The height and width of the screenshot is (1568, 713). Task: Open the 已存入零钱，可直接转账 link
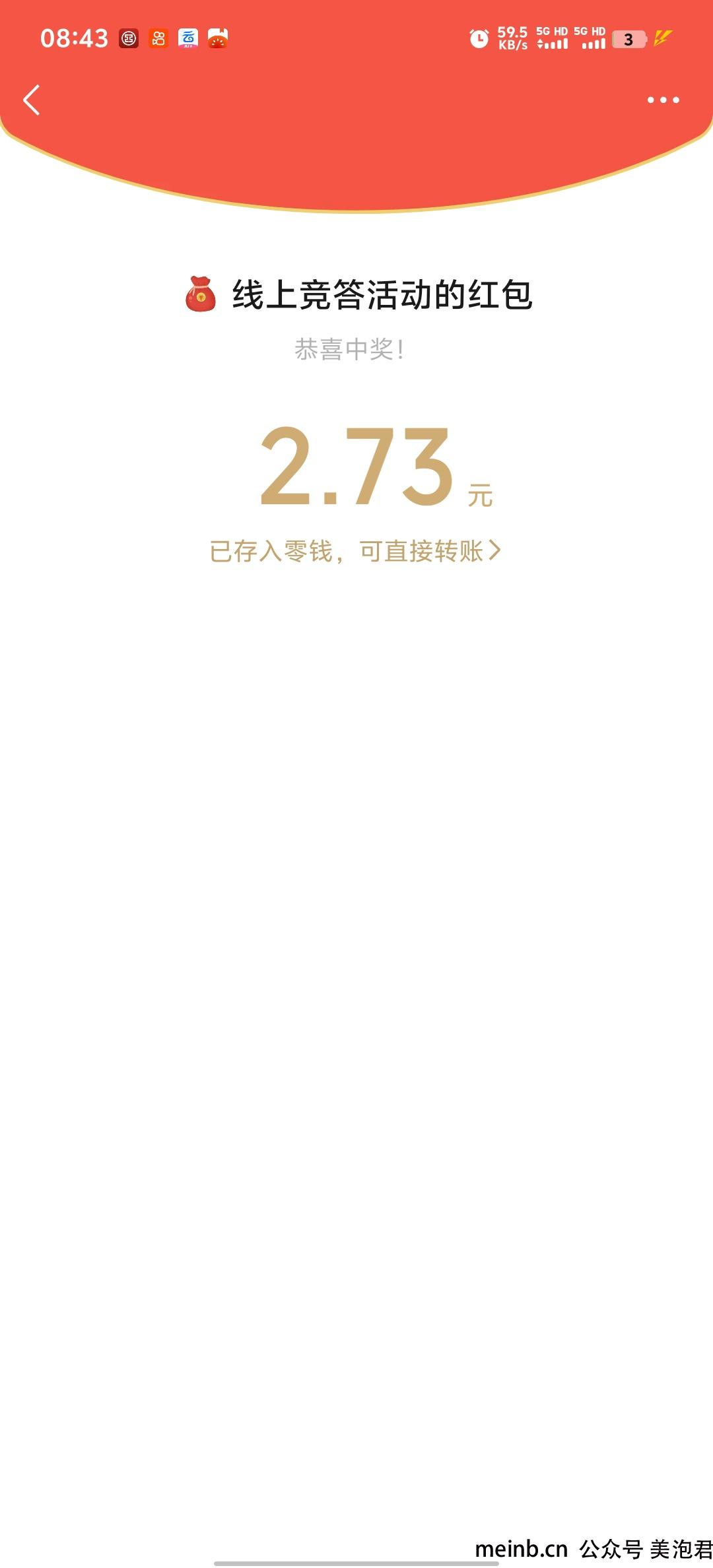tap(355, 551)
